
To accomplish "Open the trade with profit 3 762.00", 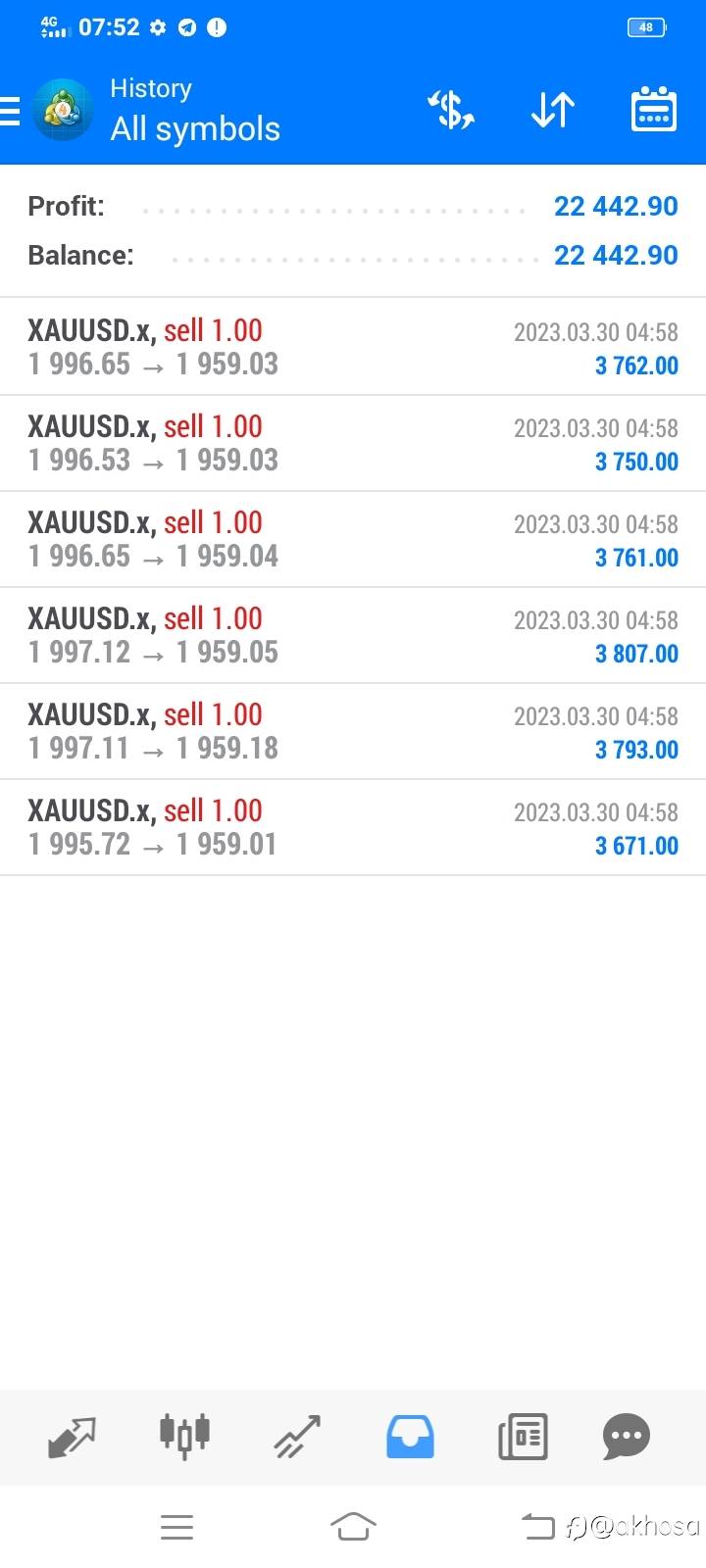I will click(x=353, y=347).
